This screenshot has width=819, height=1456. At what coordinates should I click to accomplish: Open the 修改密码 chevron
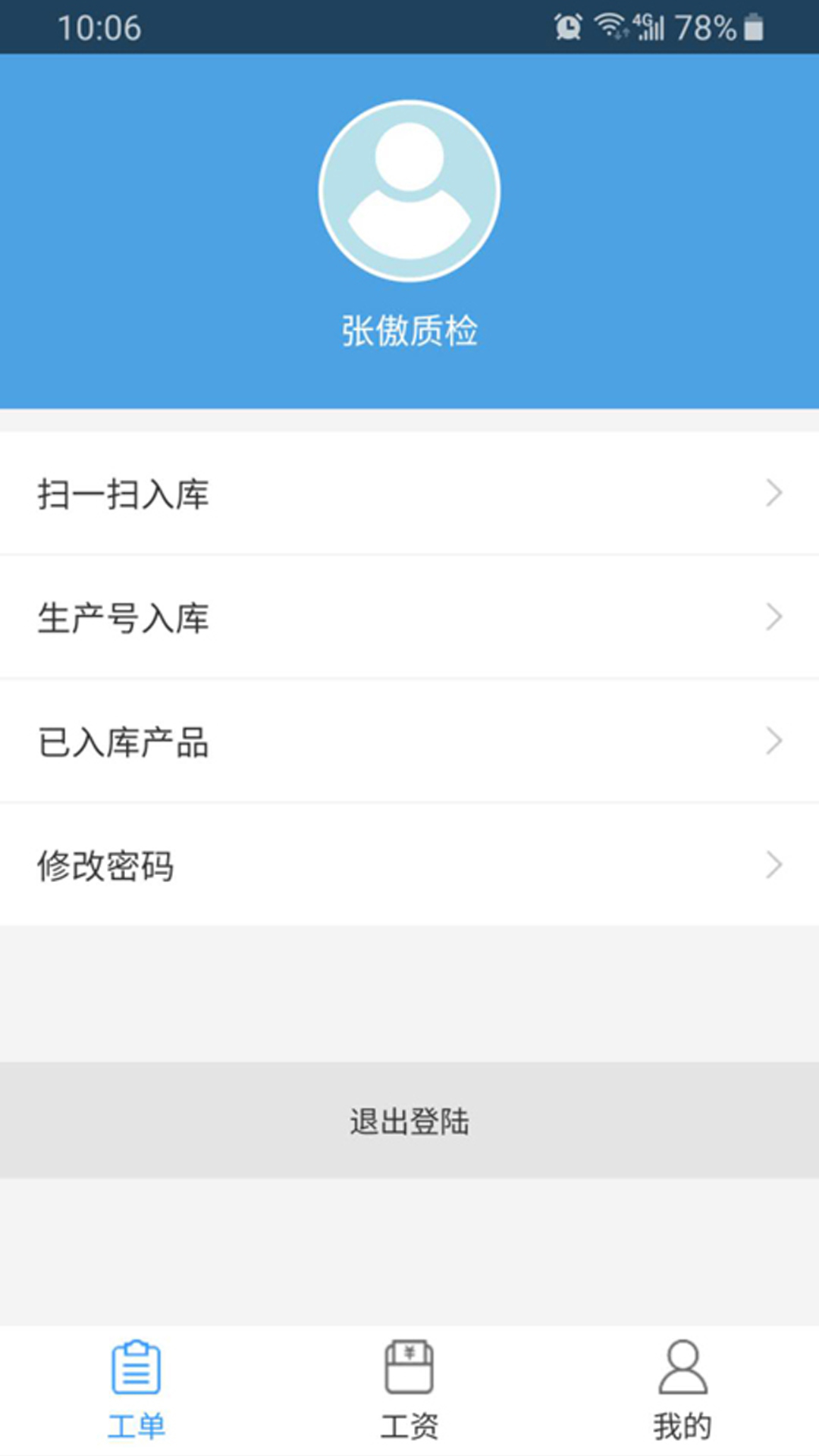pyautogui.click(x=775, y=864)
